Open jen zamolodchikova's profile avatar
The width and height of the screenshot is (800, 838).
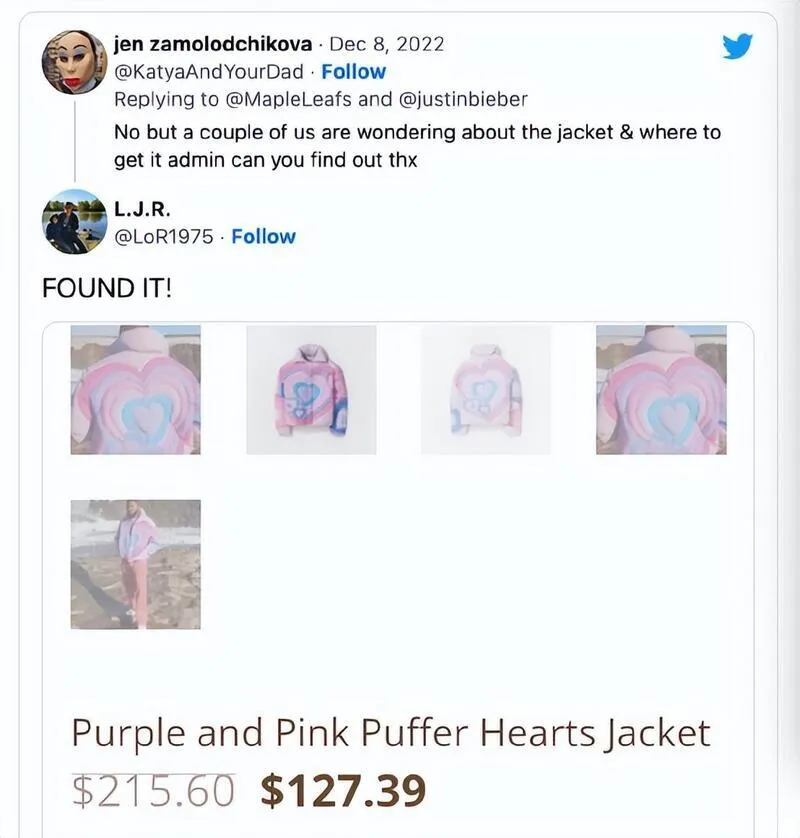(74, 62)
